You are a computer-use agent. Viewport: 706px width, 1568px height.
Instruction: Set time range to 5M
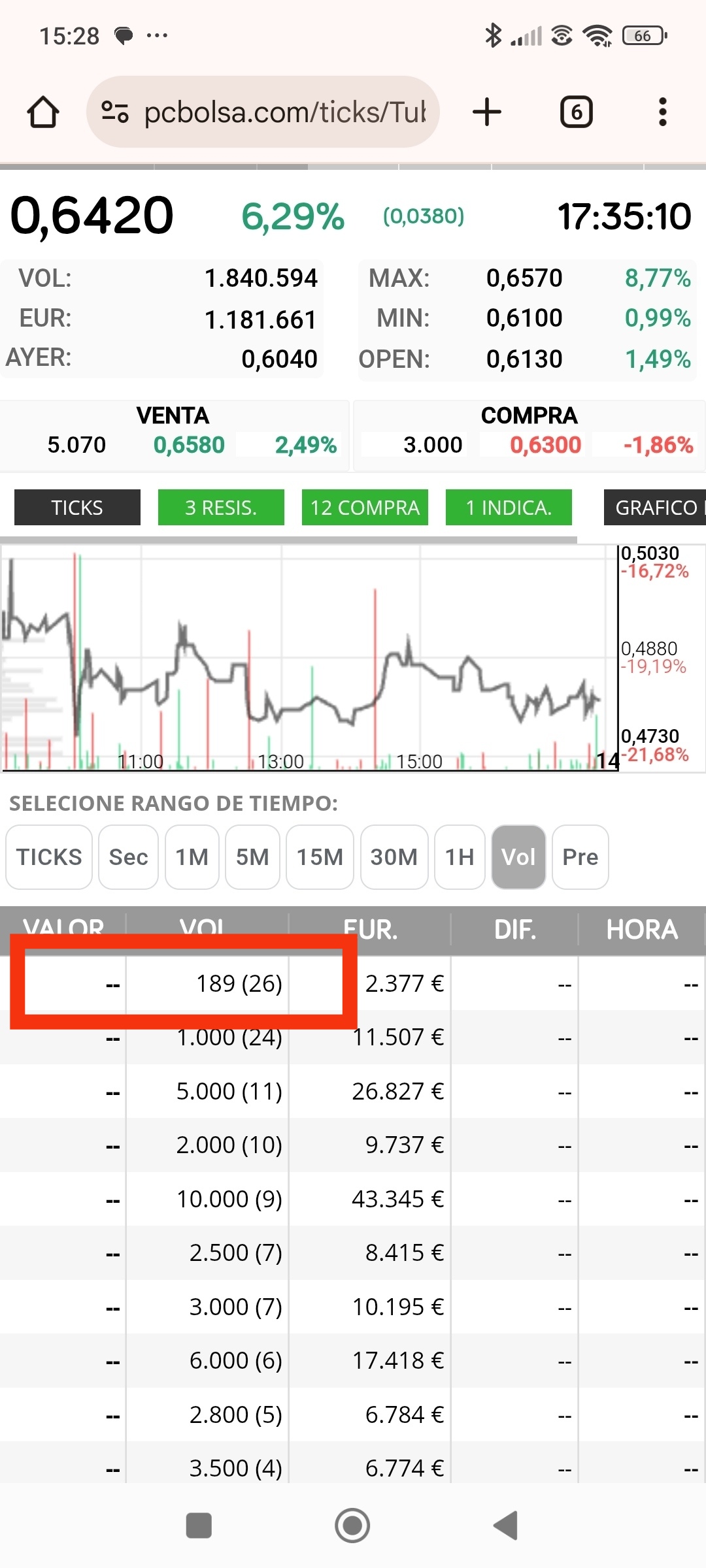click(252, 857)
